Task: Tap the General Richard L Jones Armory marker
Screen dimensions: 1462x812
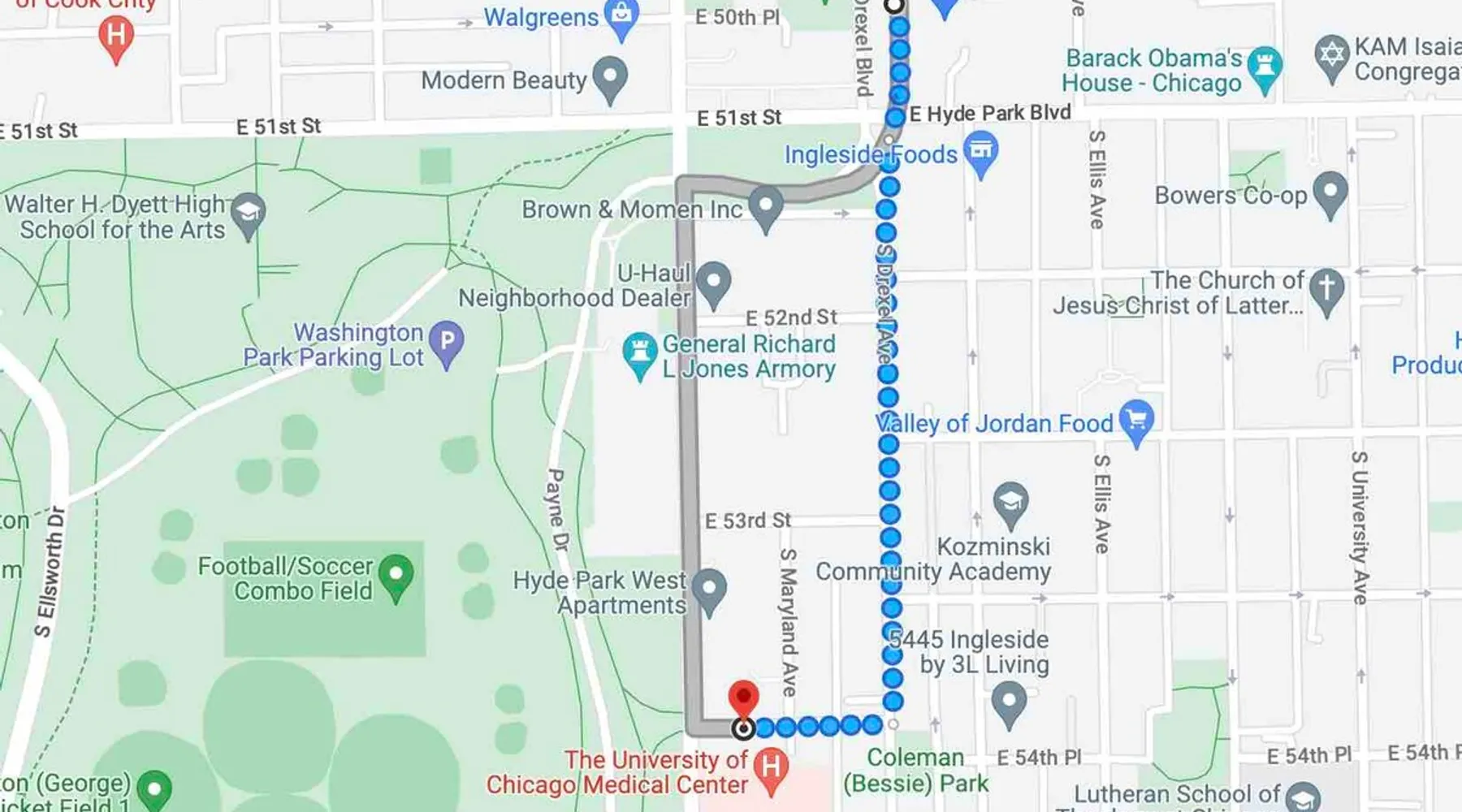Action: [639, 354]
